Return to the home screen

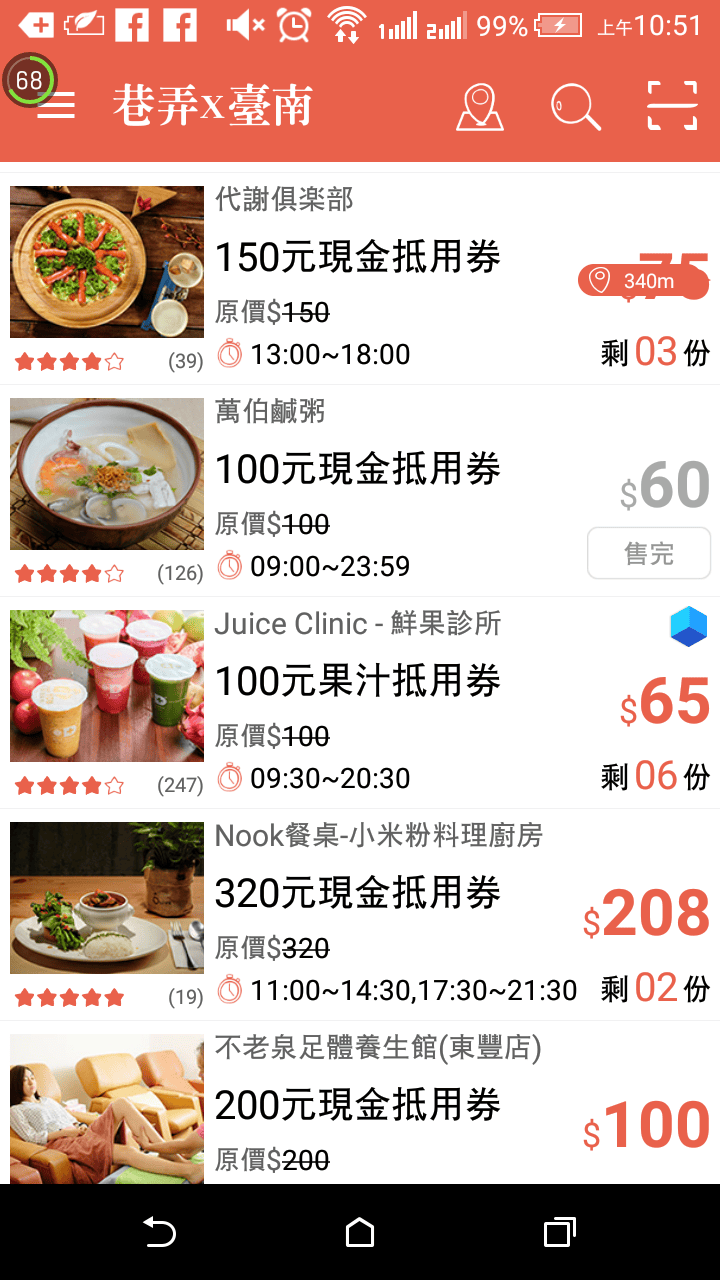click(x=360, y=1232)
